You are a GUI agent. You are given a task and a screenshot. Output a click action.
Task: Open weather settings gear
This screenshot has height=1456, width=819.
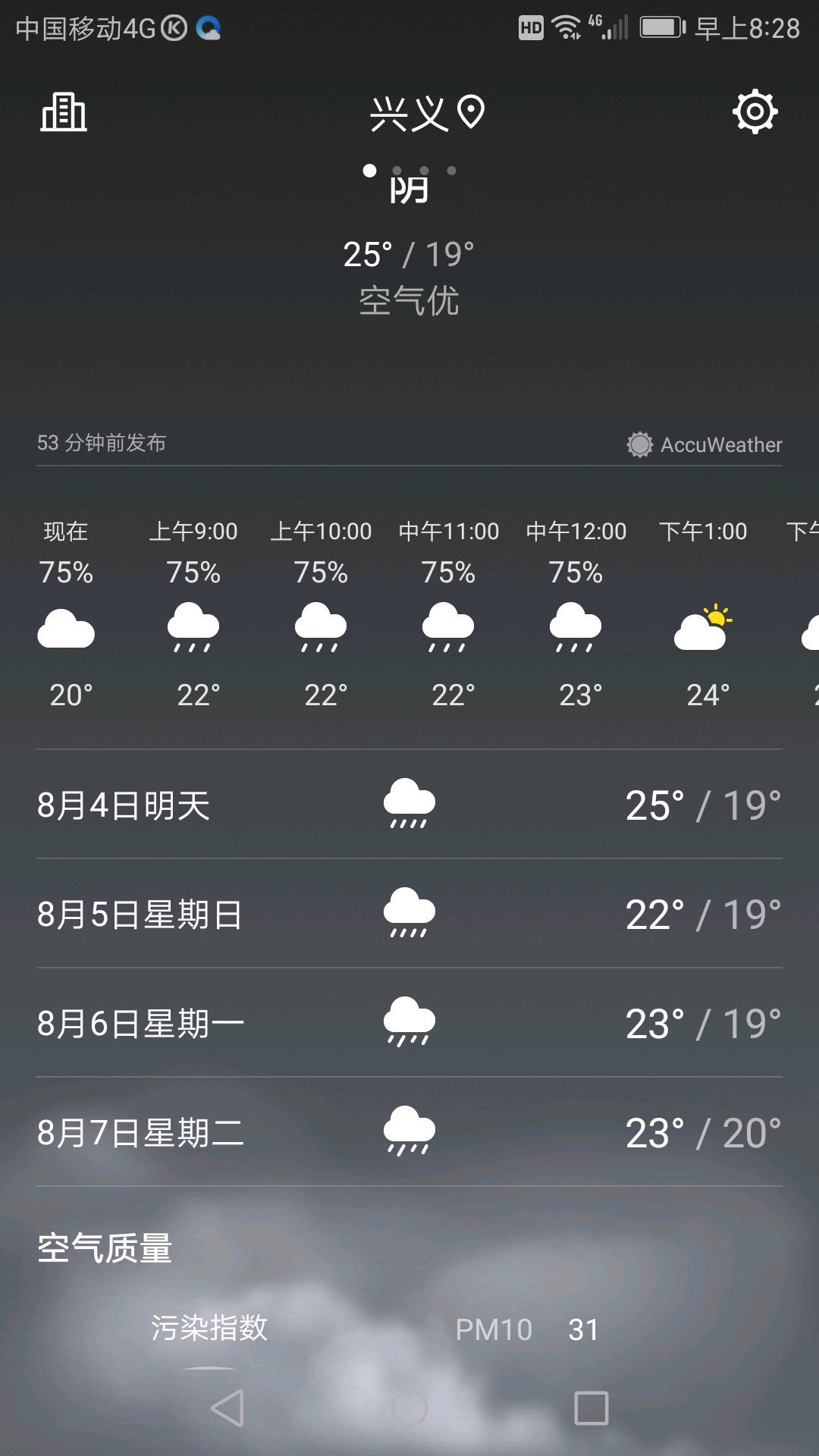coord(755,112)
